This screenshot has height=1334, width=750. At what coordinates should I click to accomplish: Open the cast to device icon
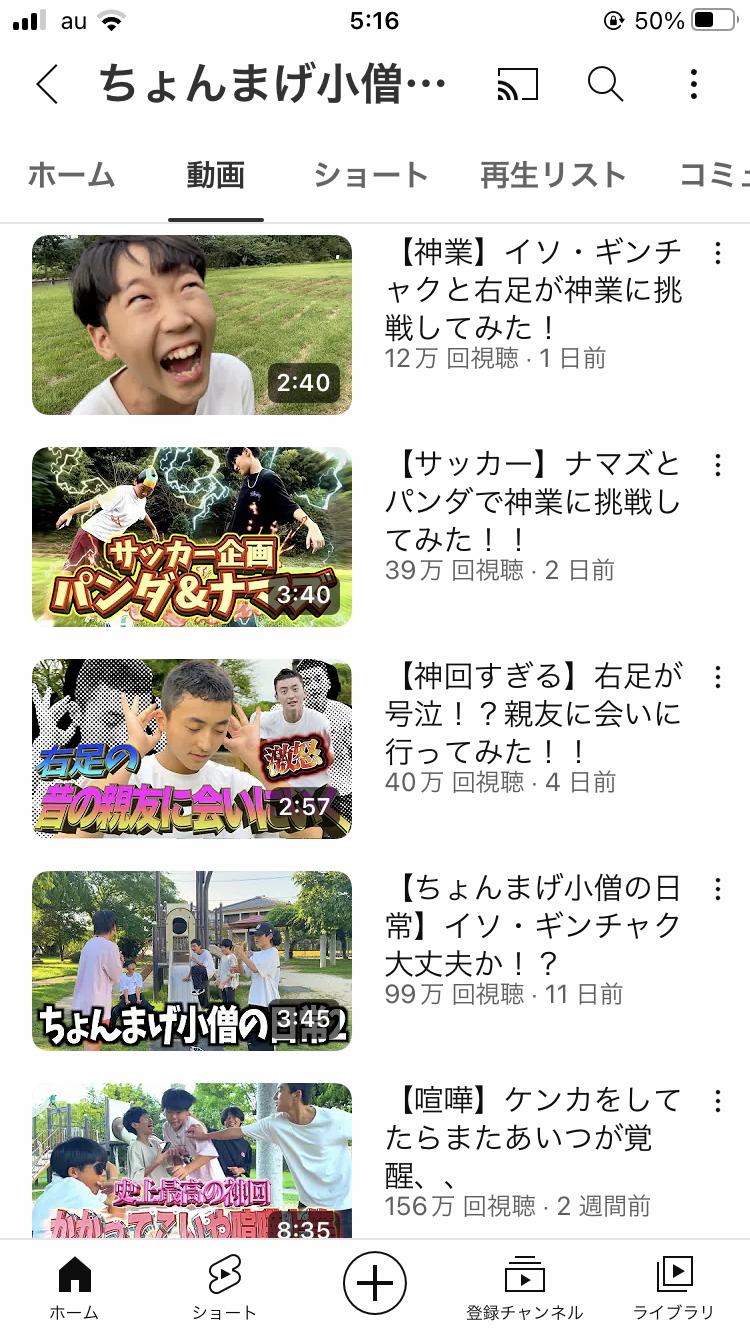point(518,85)
